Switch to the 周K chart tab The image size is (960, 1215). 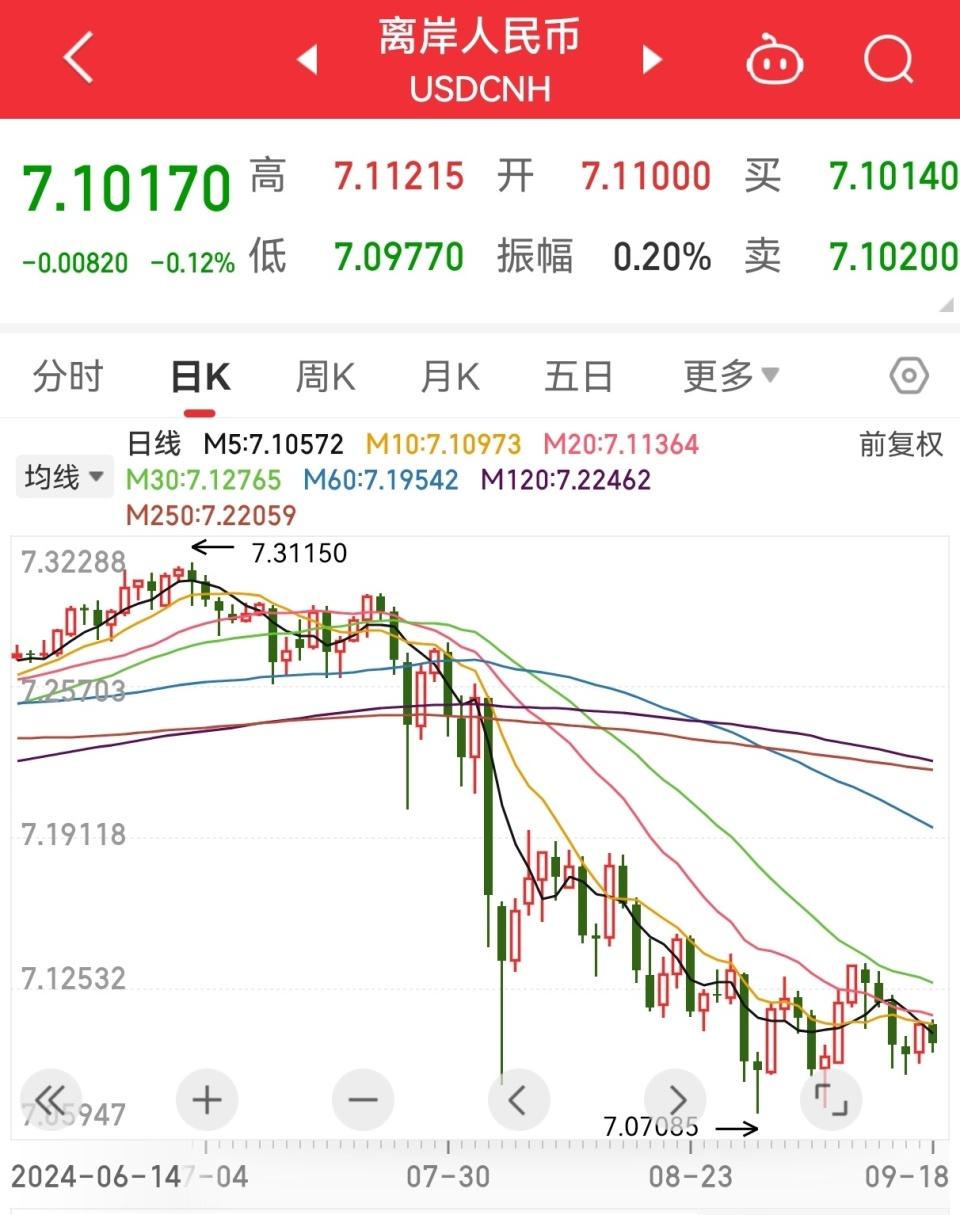pyautogui.click(x=325, y=377)
